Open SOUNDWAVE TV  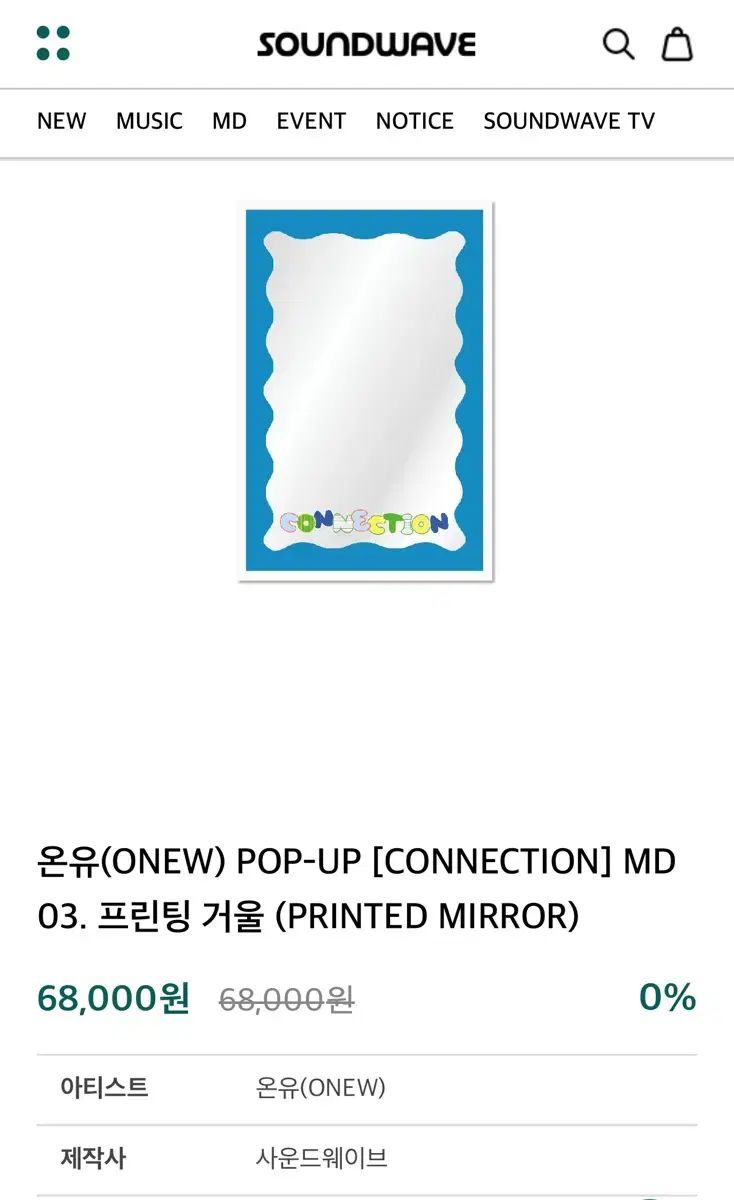569,121
